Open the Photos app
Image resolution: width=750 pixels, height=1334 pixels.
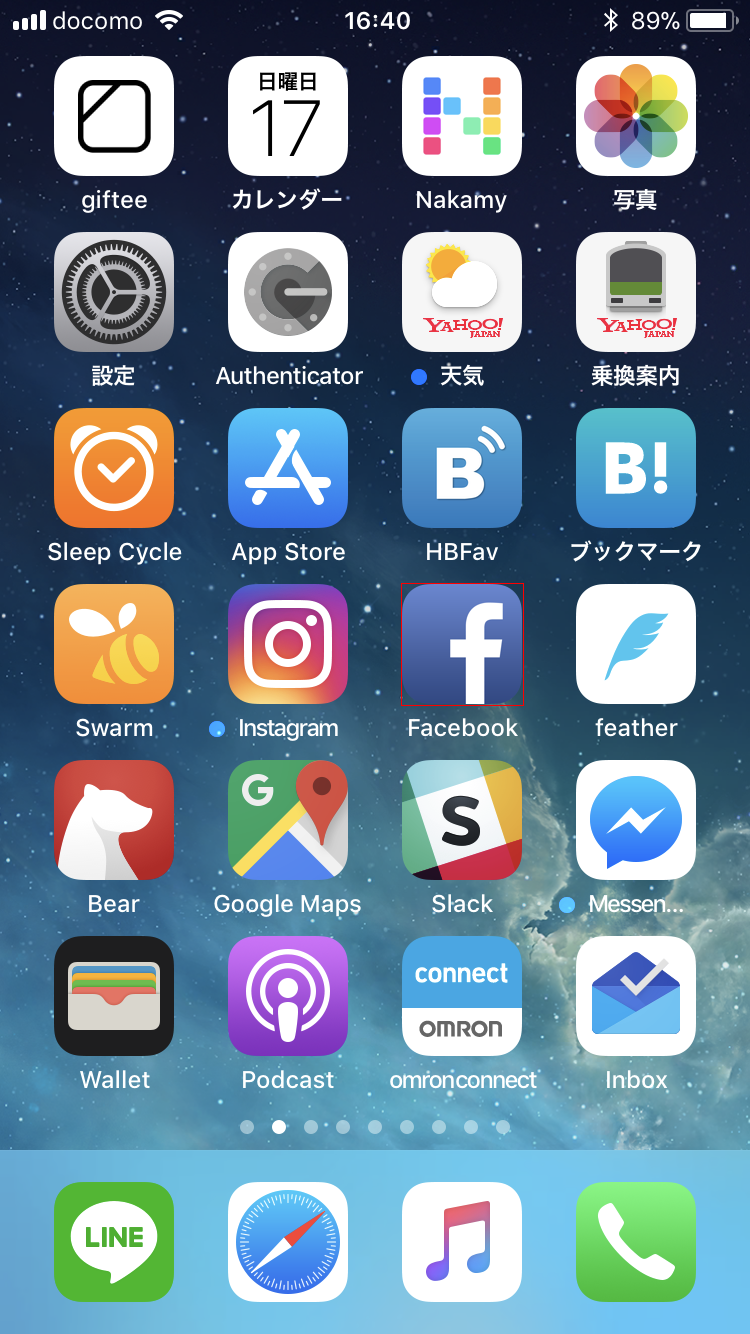[636, 116]
